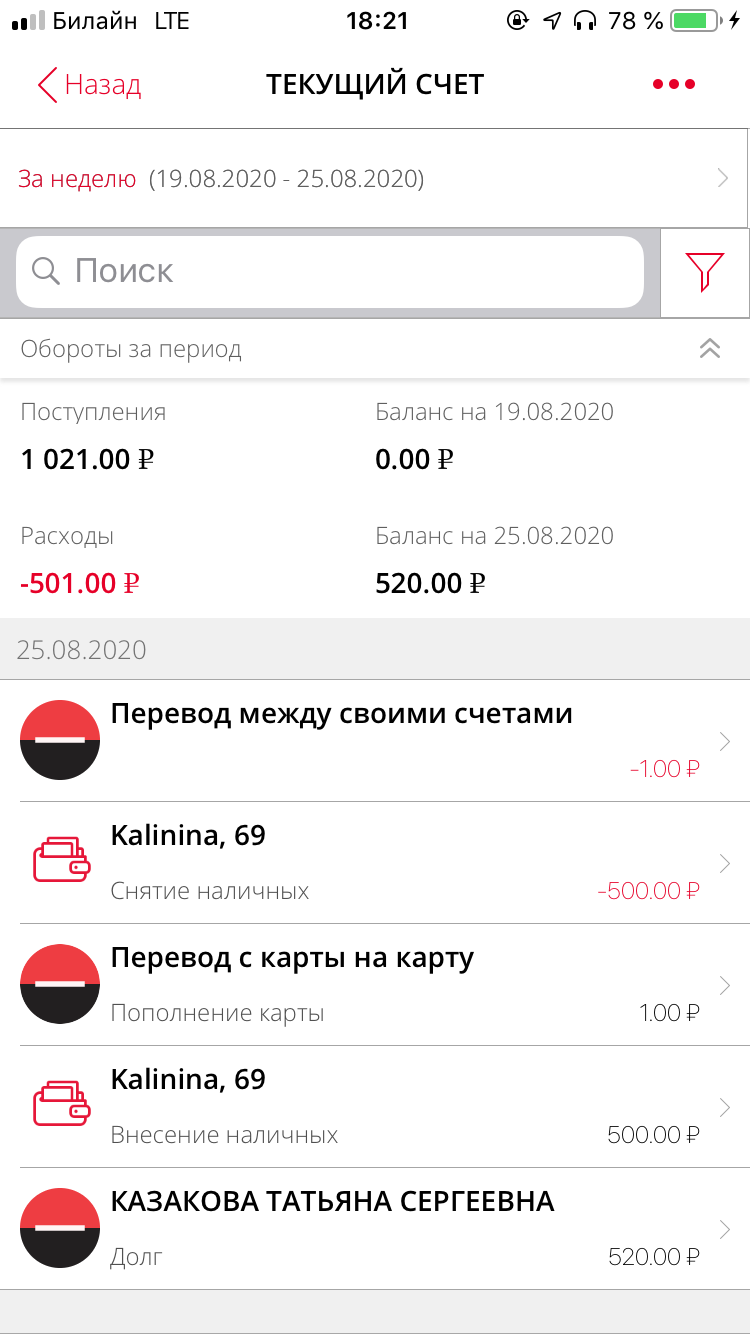
Task: Open the transaction filter funnel
Action: [705, 272]
